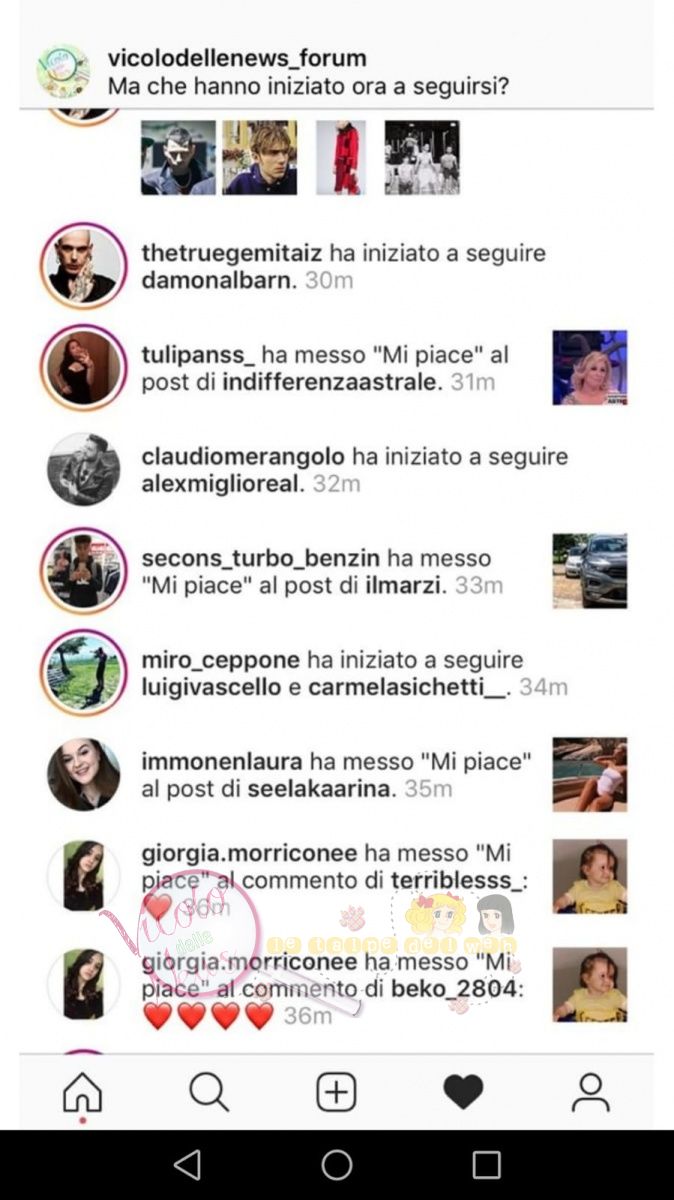
Task: Switch to your profile tab
Action: (590, 1092)
